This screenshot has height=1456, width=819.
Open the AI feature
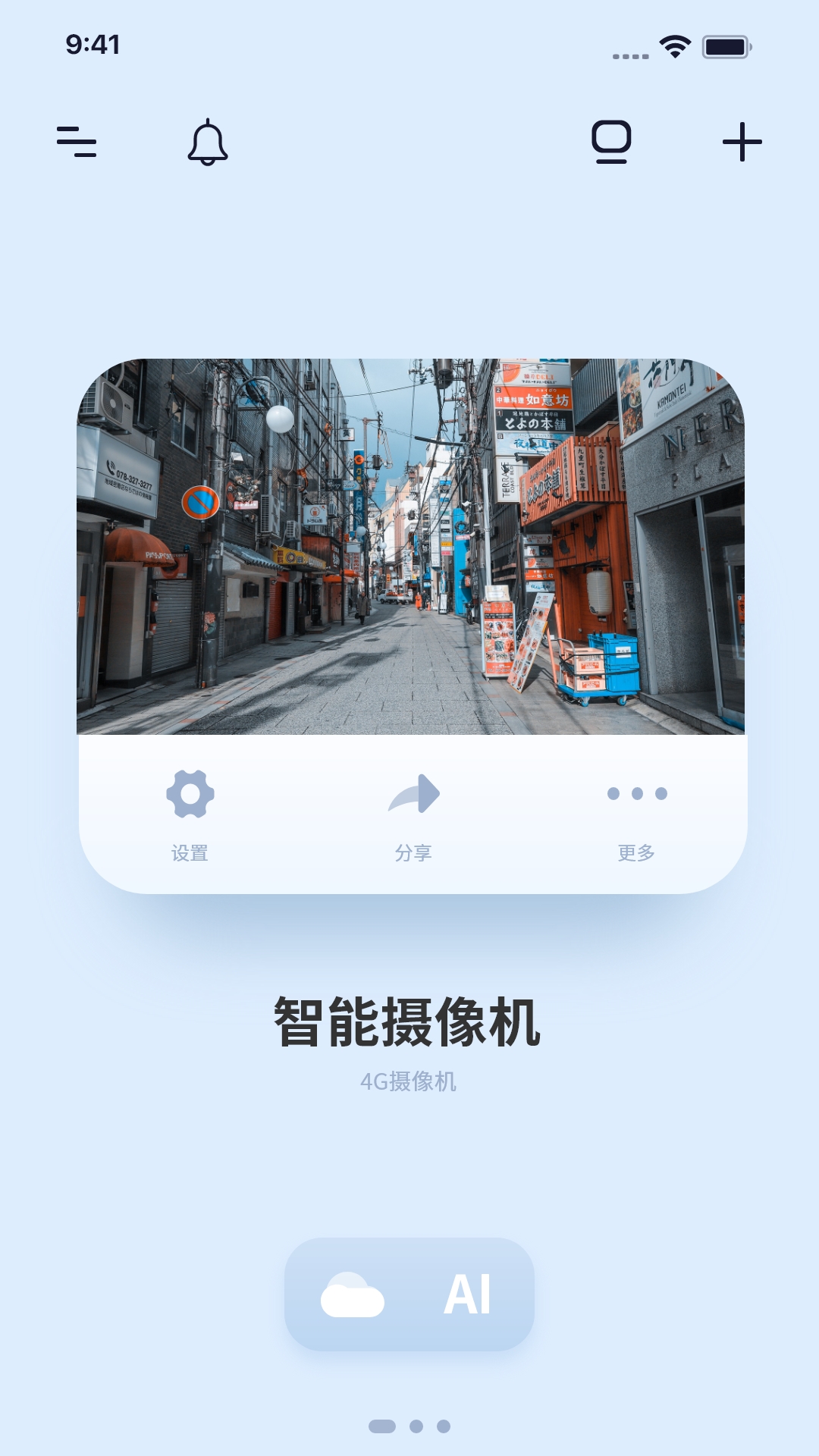click(467, 1294)
